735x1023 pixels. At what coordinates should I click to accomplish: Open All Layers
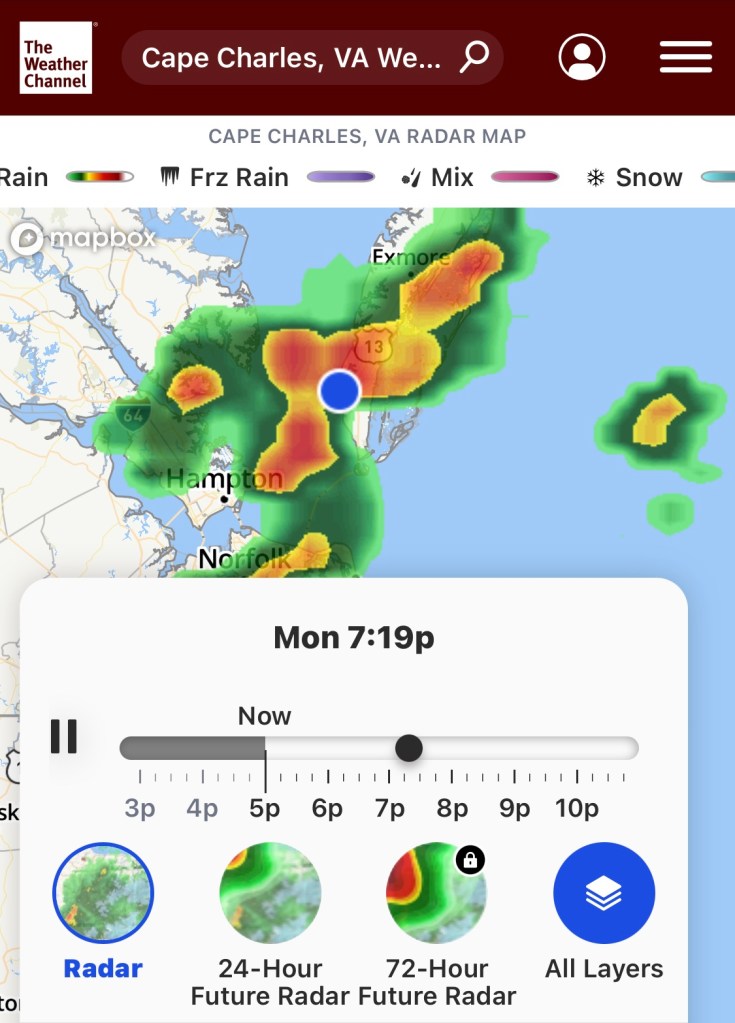604,893
